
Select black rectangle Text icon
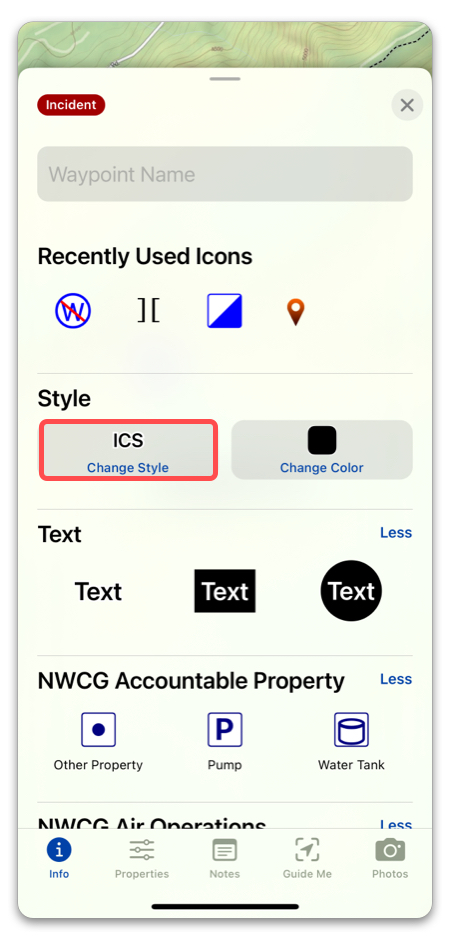[x=225, y=591]
